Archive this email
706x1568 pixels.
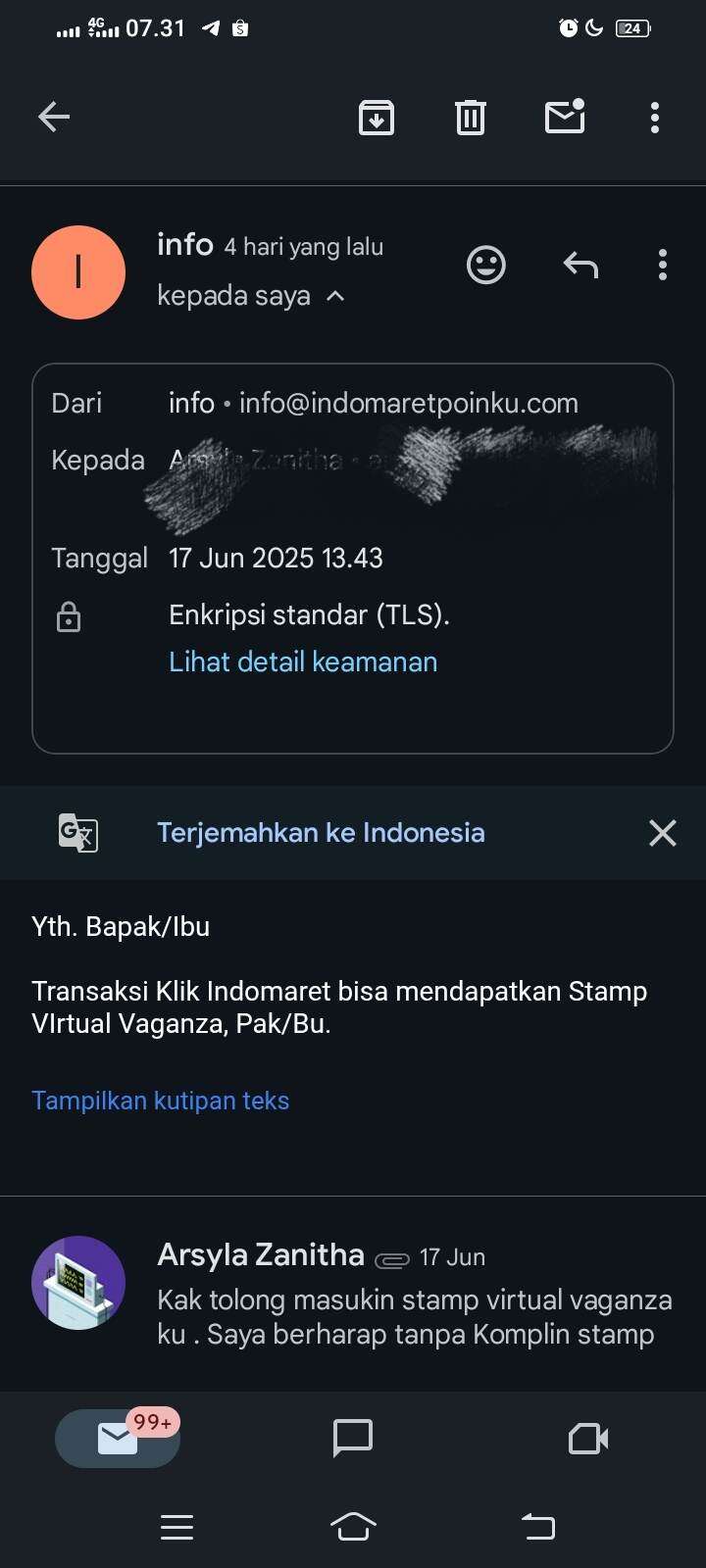pyautogui.click(x=377, y=118)
